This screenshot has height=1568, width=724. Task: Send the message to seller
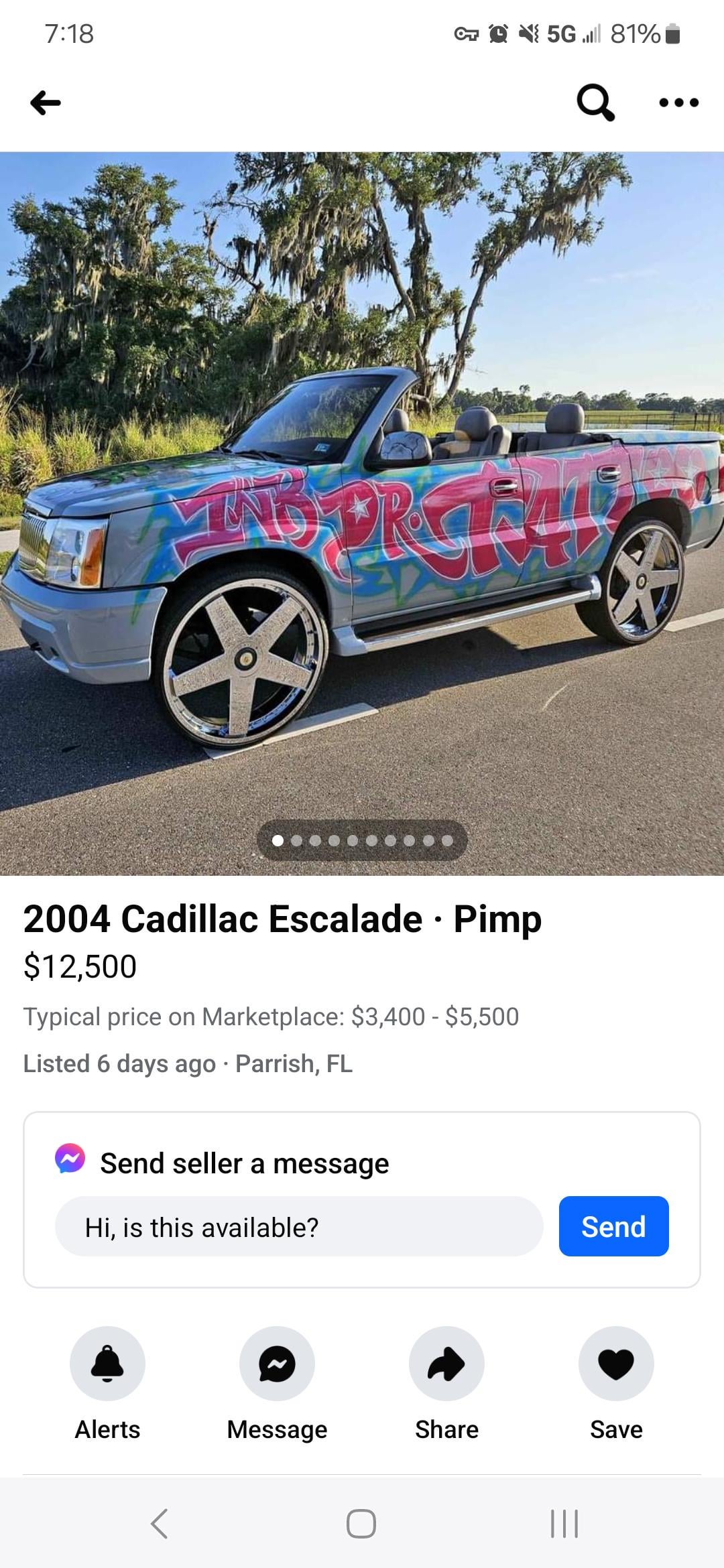click(613, 1226)
